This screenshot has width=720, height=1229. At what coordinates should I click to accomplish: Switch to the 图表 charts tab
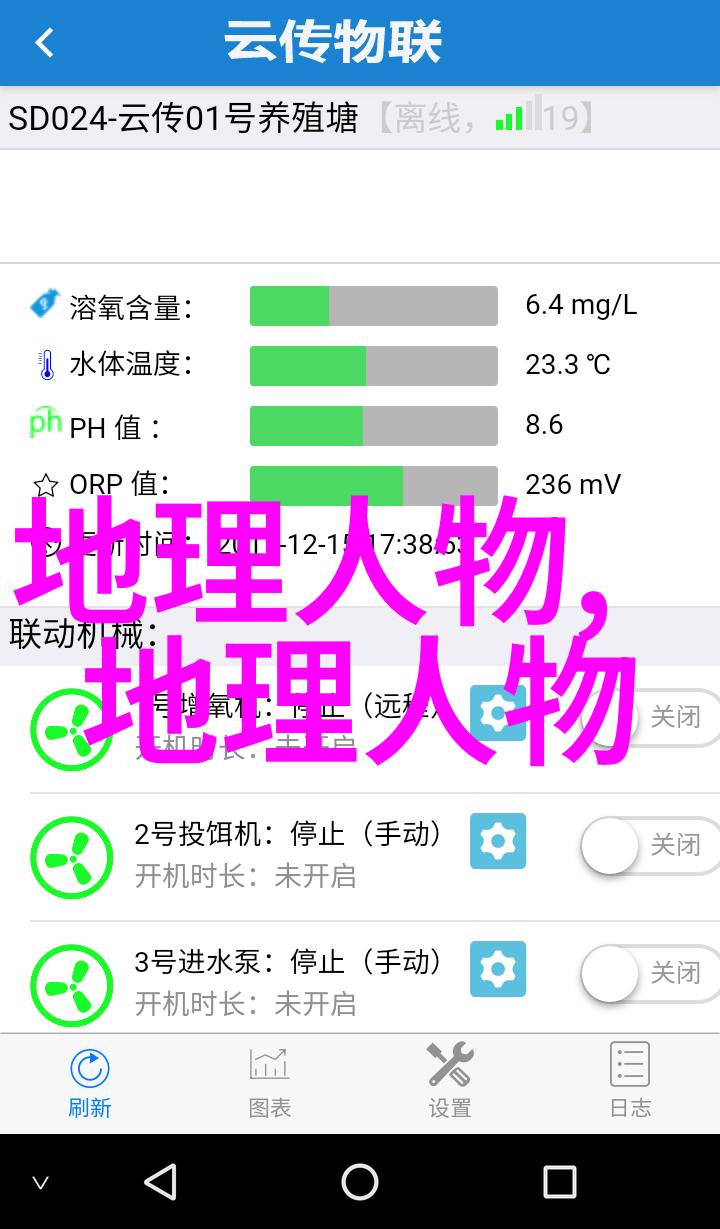tap(270, 1083)
